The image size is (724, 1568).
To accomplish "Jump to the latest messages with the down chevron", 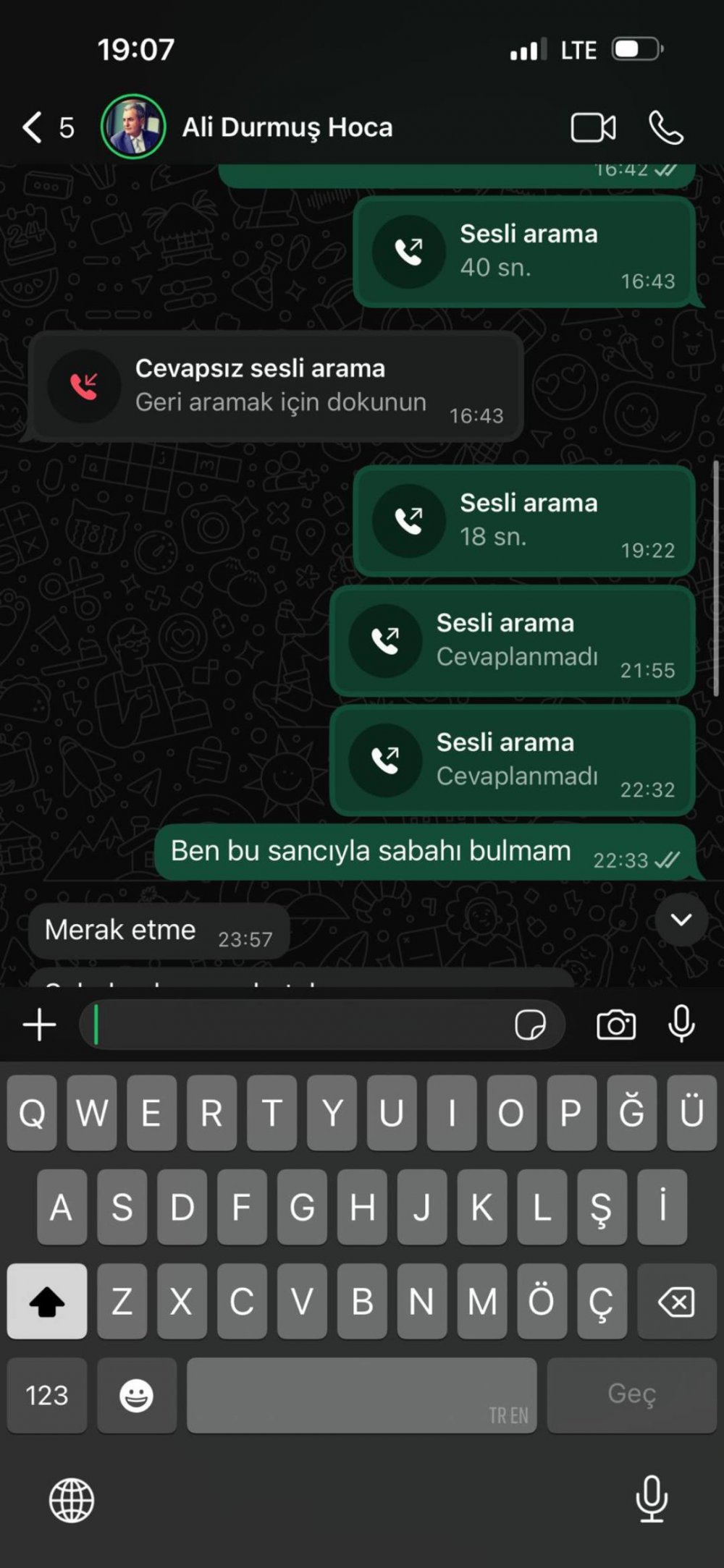I will tap(681, 920).
